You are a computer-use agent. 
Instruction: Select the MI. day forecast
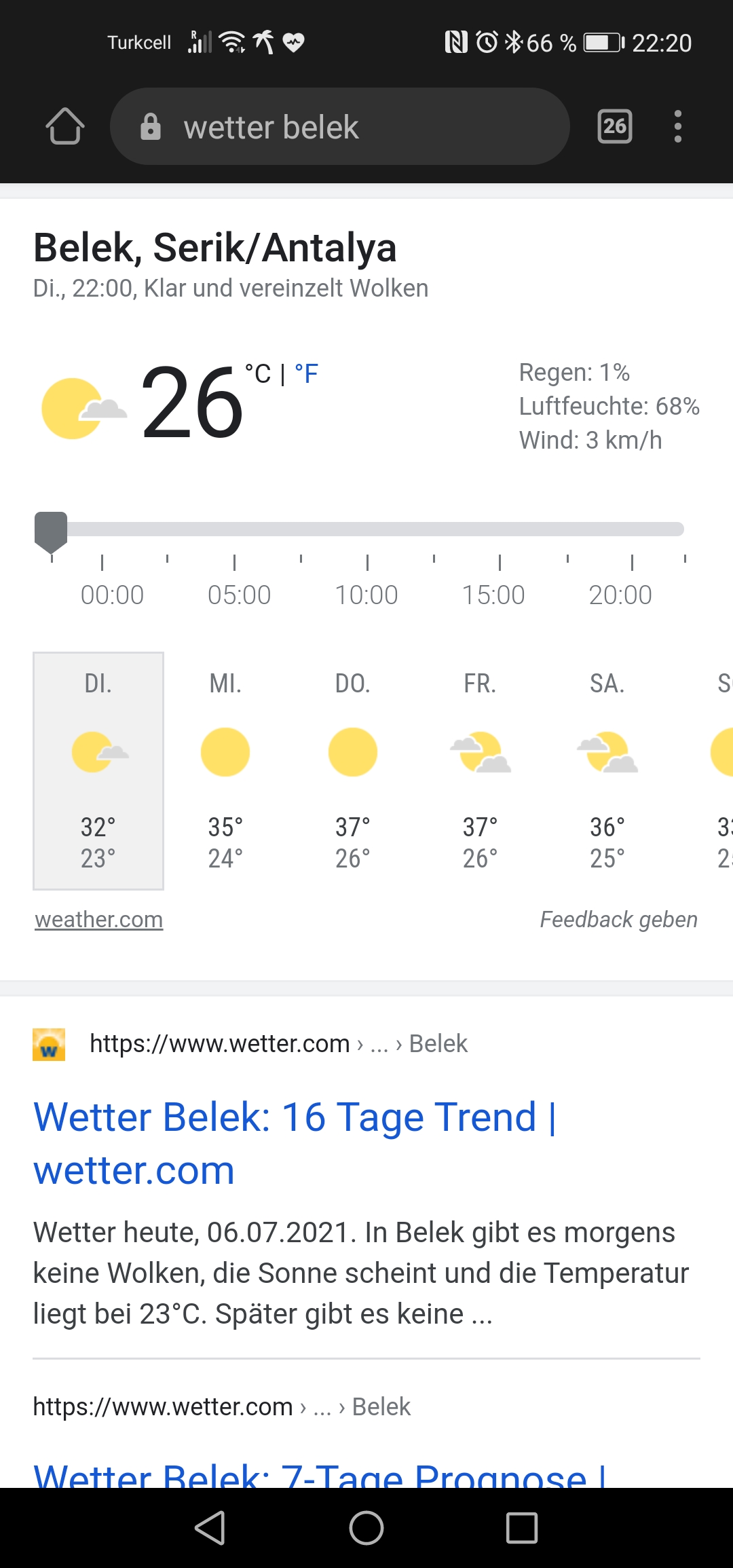tap(225, 770)
